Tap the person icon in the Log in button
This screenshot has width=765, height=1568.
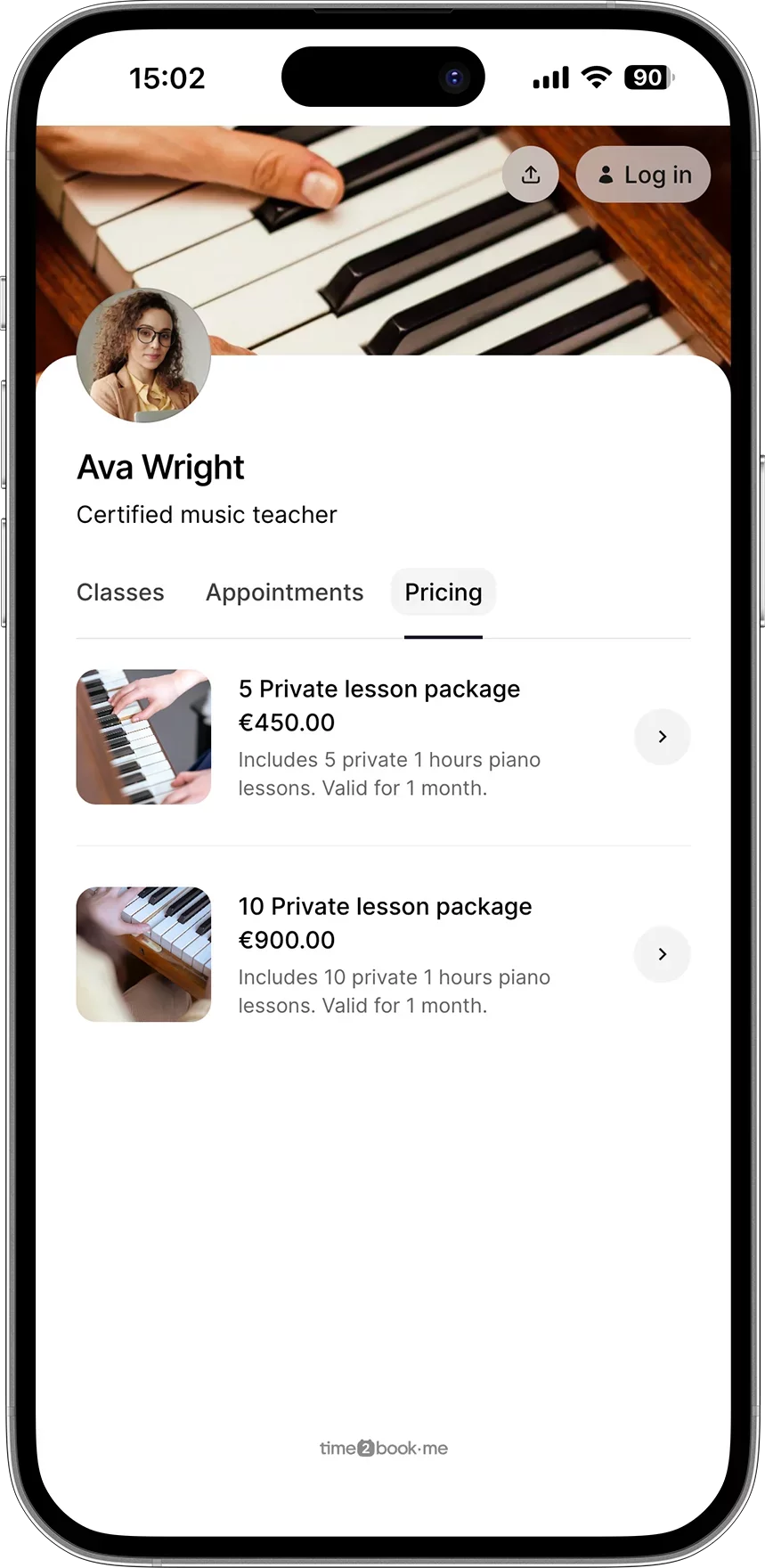coord(606,174)
